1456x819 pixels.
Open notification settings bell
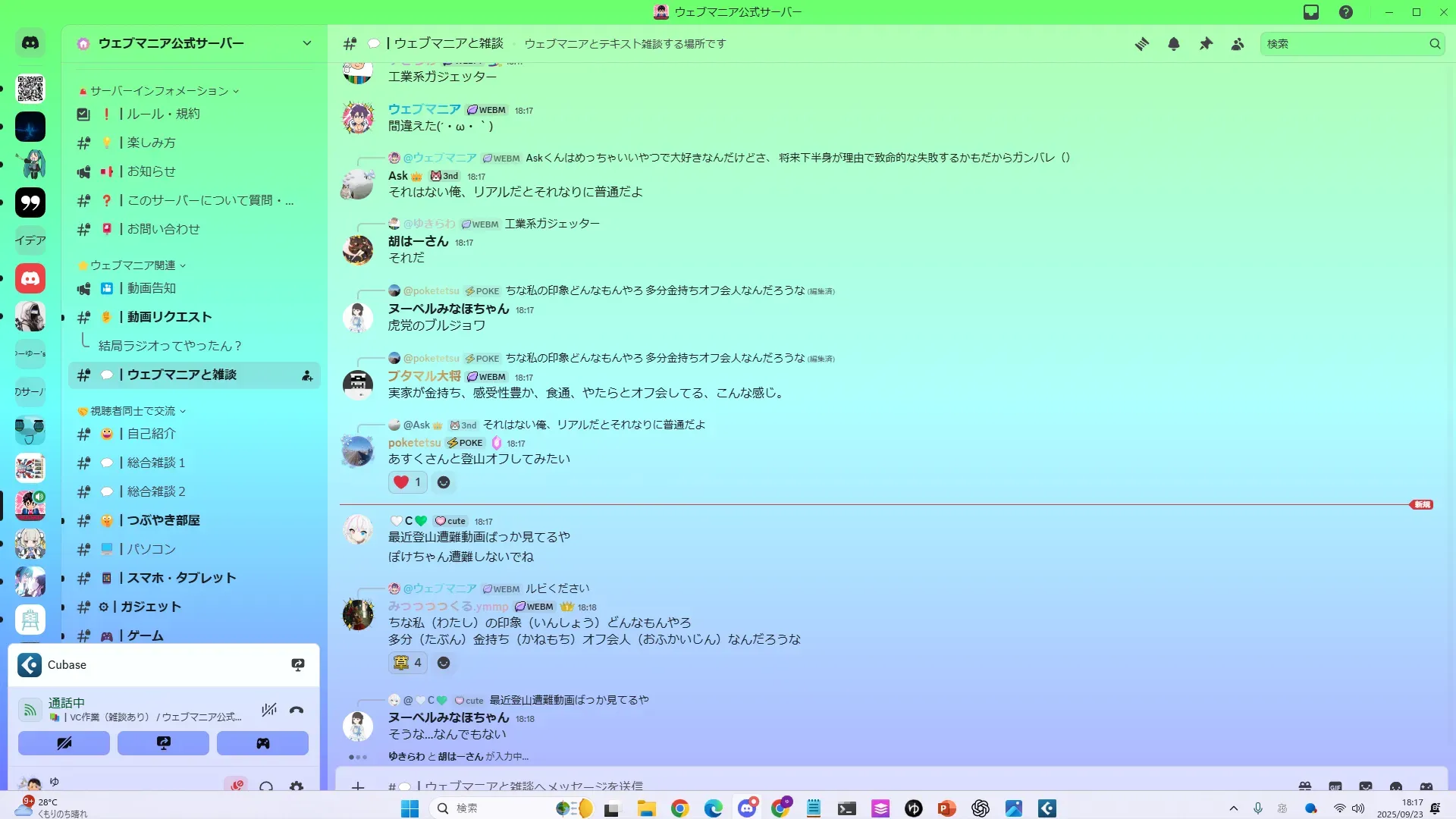[1174, 44]
